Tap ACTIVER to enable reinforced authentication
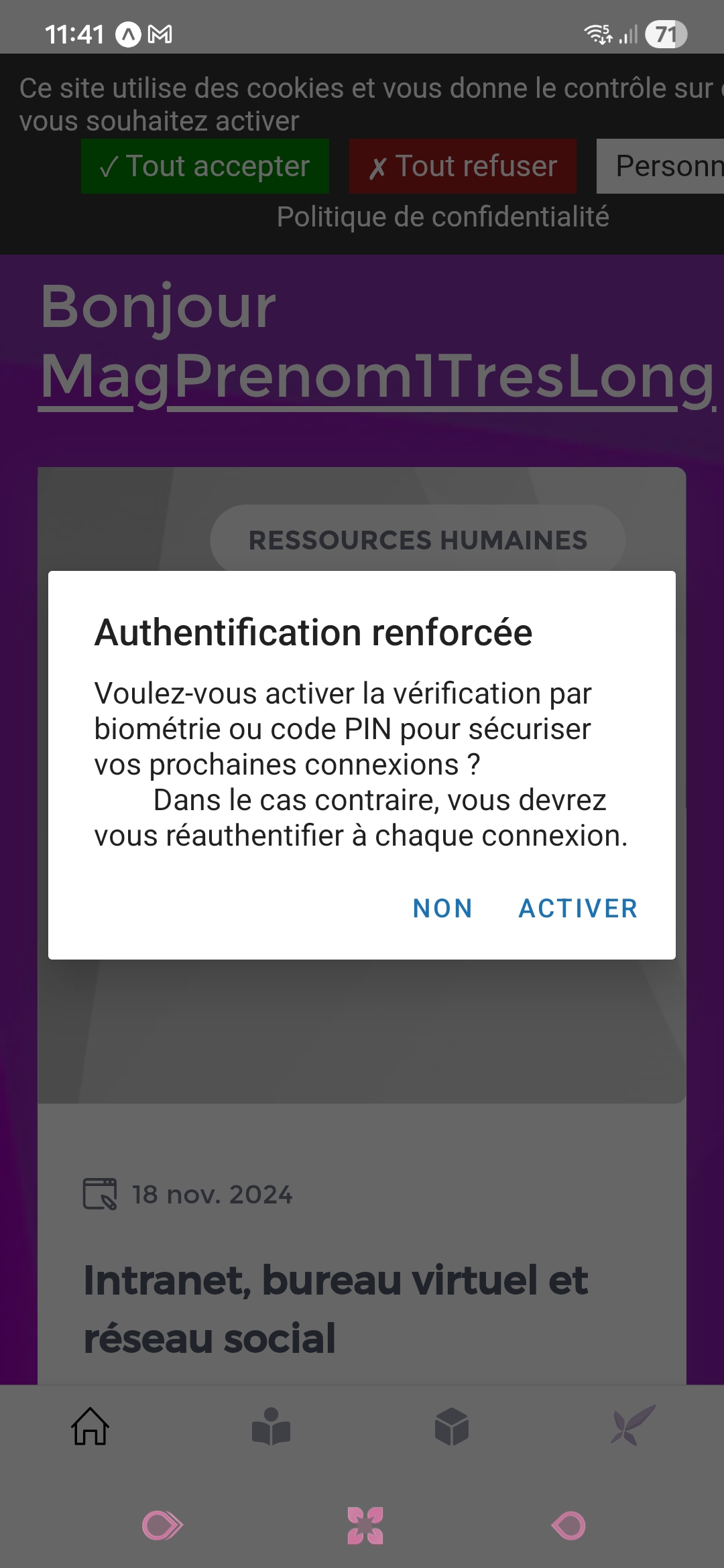Image resolution: width=724 pixels, height=1568 pixels. 578,909
